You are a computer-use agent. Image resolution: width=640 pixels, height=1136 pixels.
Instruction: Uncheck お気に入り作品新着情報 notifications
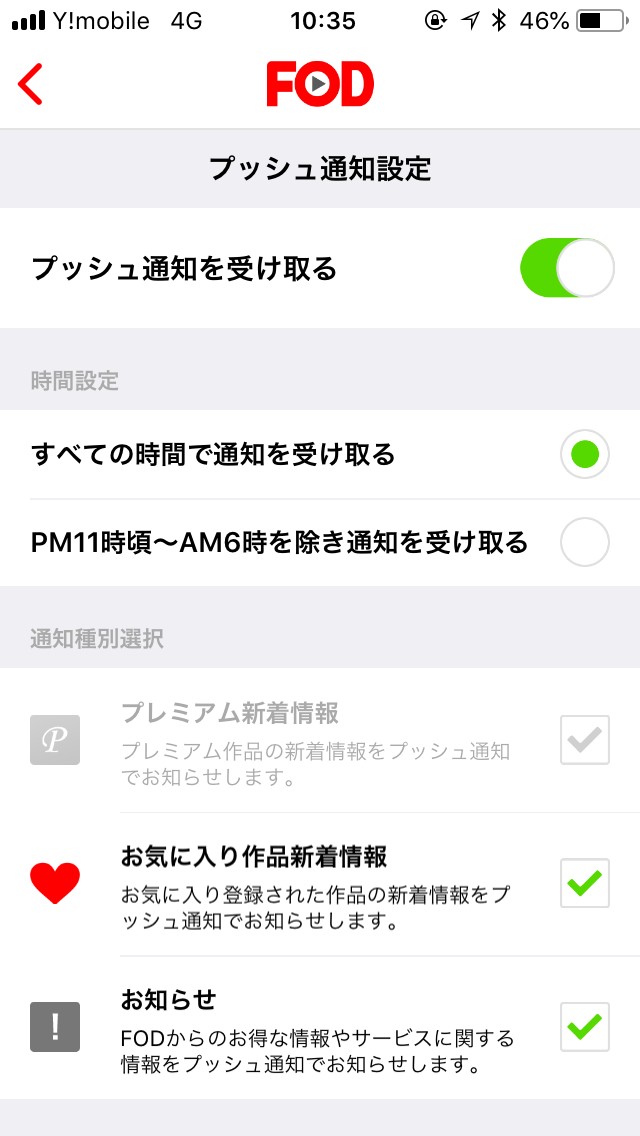584,883
